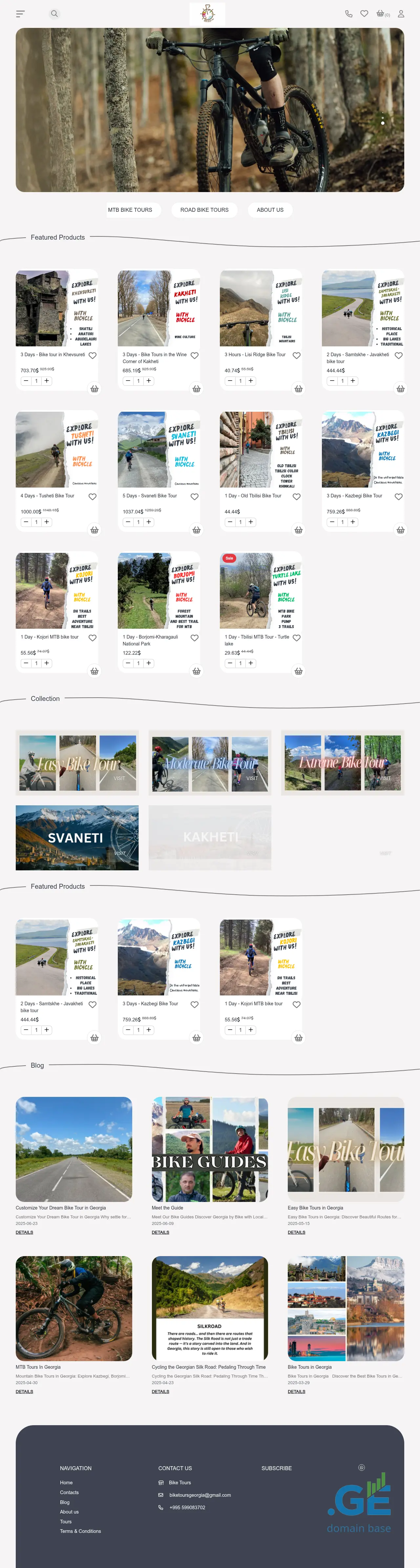Open the search icon in header

point(54,13)
